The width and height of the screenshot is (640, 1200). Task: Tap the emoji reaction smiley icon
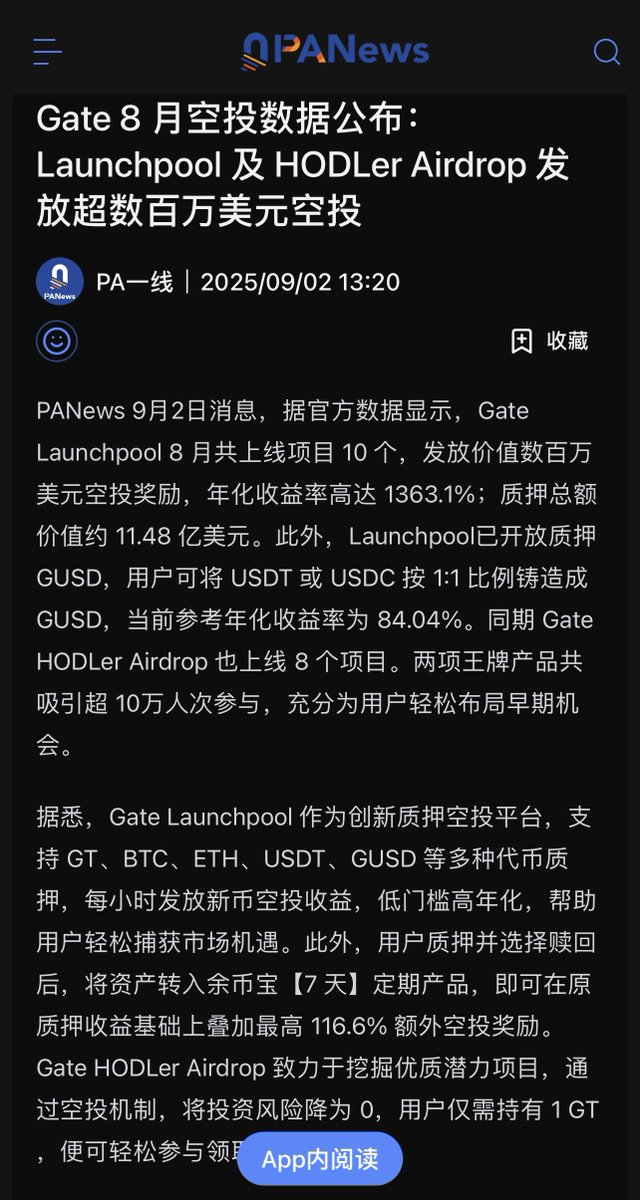tap(57, 341)
